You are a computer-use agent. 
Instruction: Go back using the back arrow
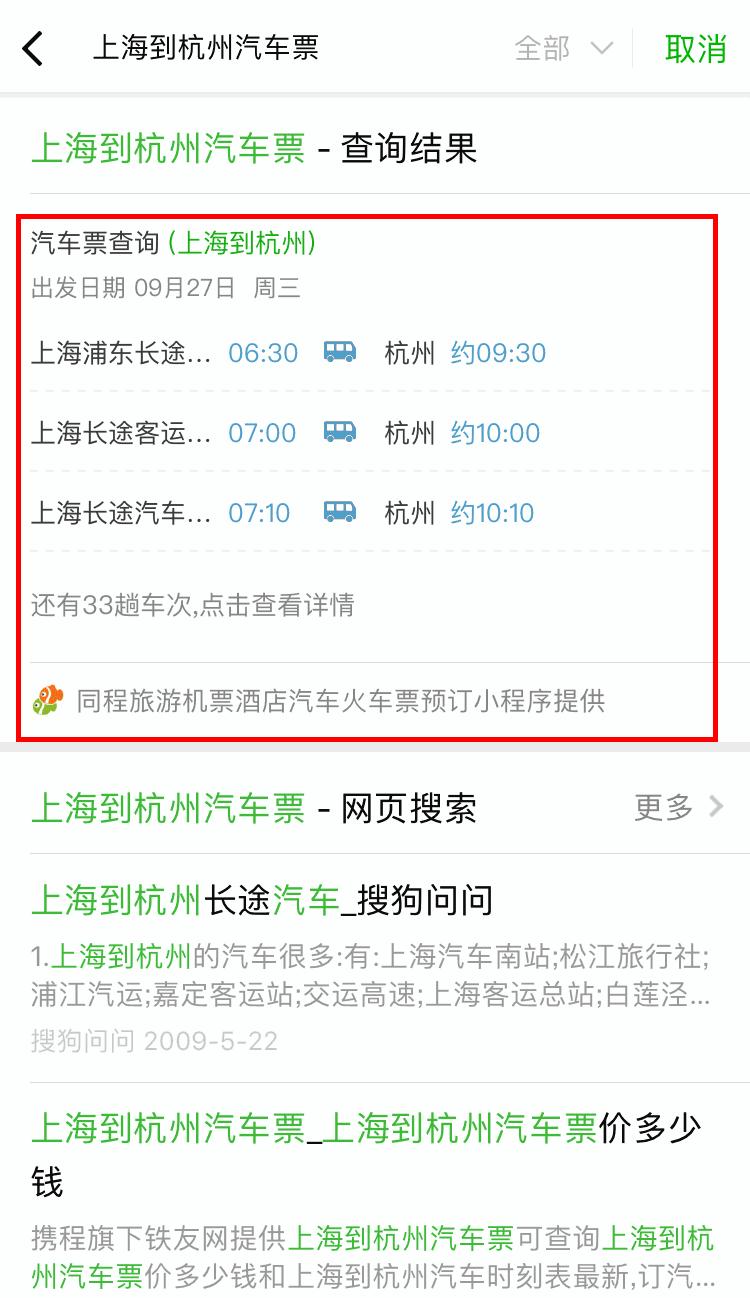tap(34, 48)
